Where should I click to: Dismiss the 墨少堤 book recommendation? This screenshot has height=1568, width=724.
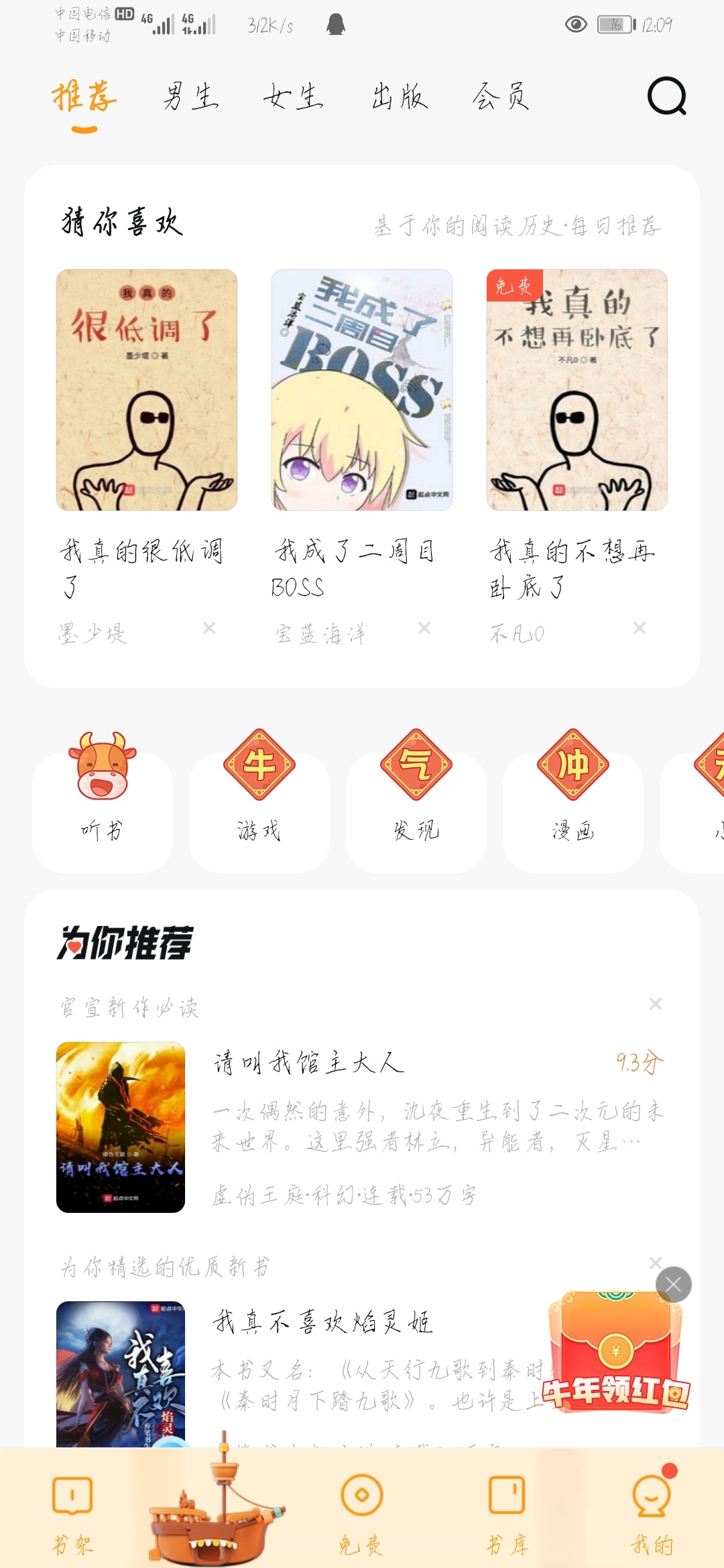209,628
